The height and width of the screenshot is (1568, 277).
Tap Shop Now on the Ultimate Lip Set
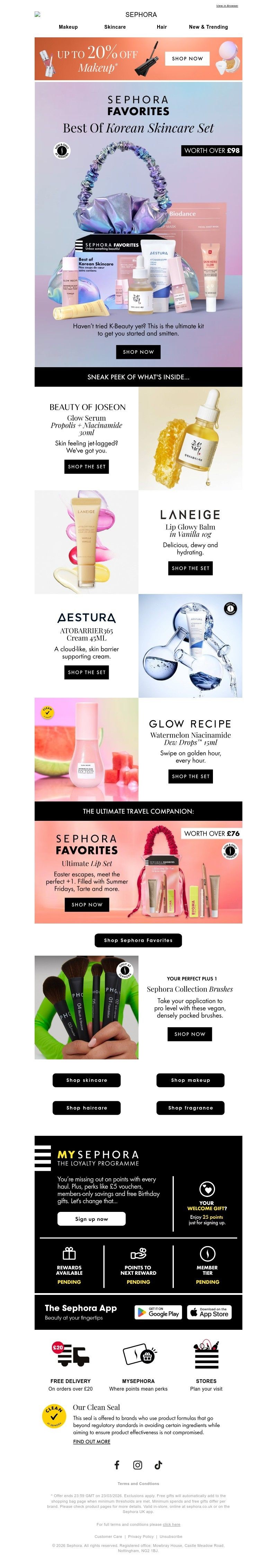87,904
